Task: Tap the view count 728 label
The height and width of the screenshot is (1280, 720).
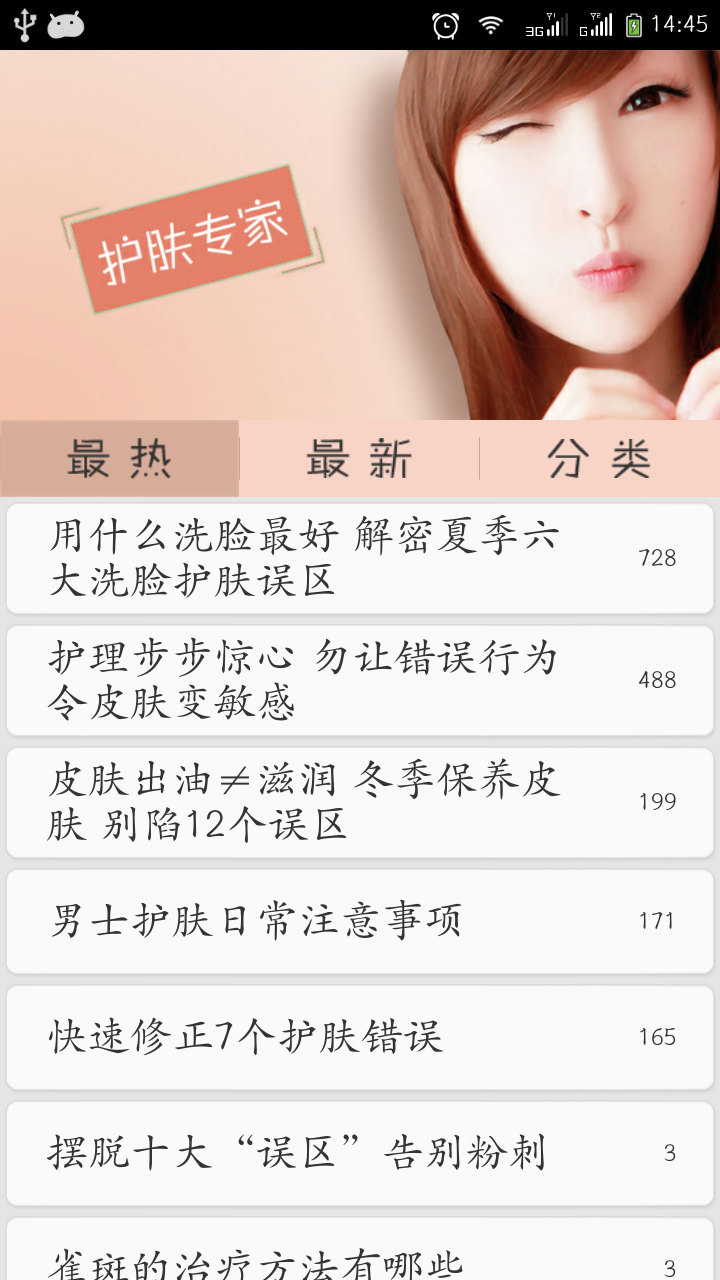Action: coord(657,558)
